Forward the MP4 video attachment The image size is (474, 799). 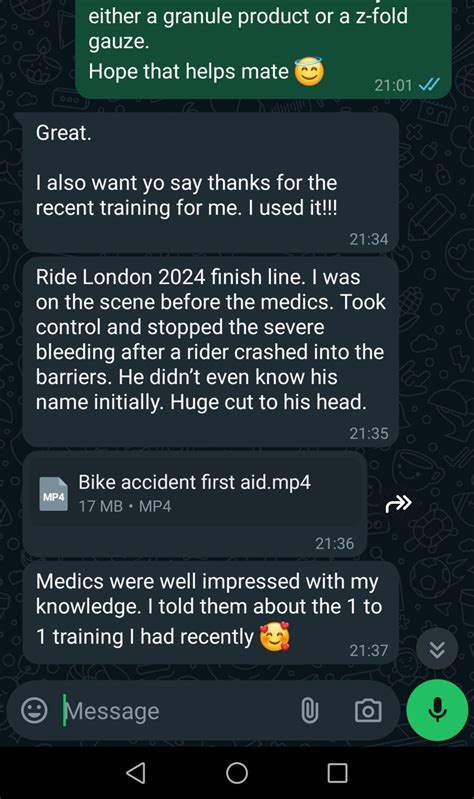click(399, 503)
